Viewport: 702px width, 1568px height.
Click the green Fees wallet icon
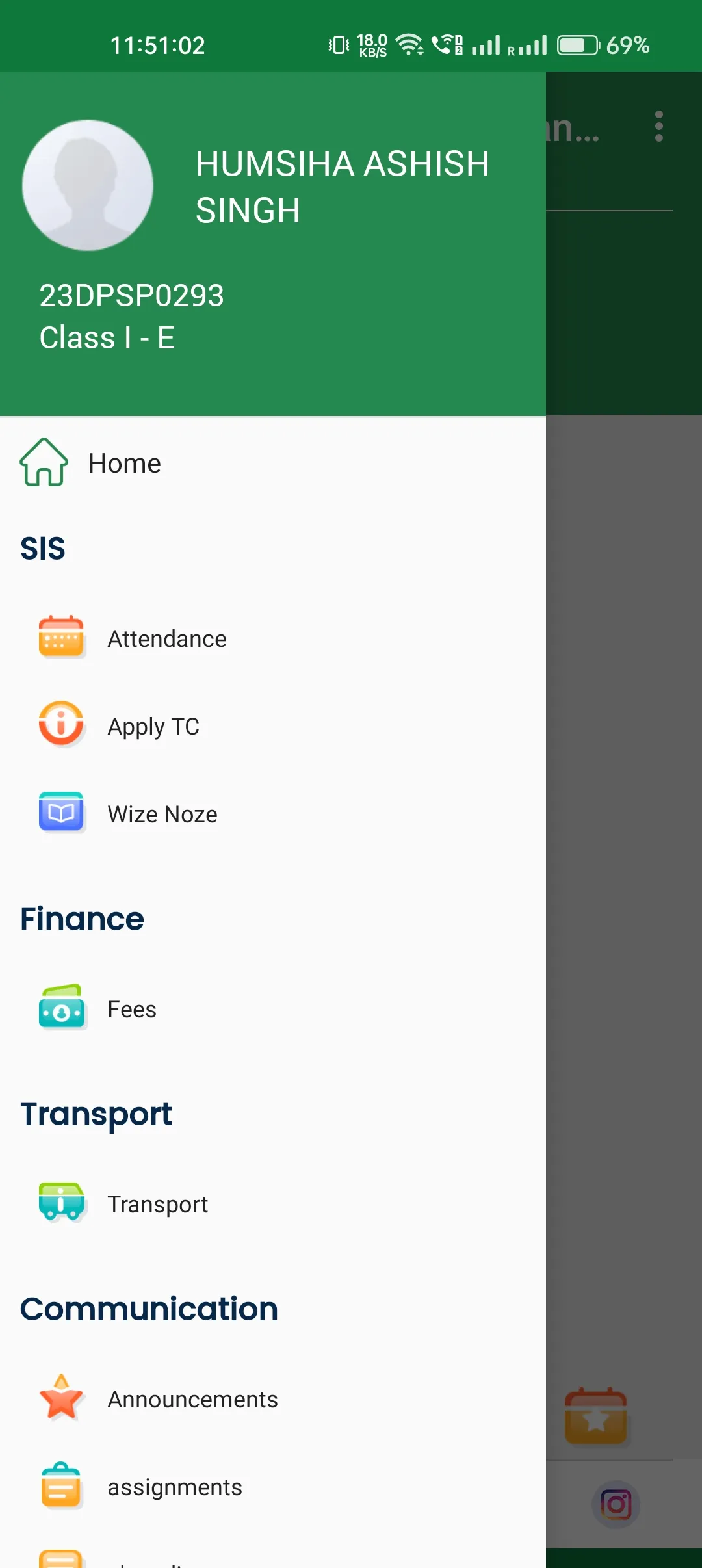62,1009
